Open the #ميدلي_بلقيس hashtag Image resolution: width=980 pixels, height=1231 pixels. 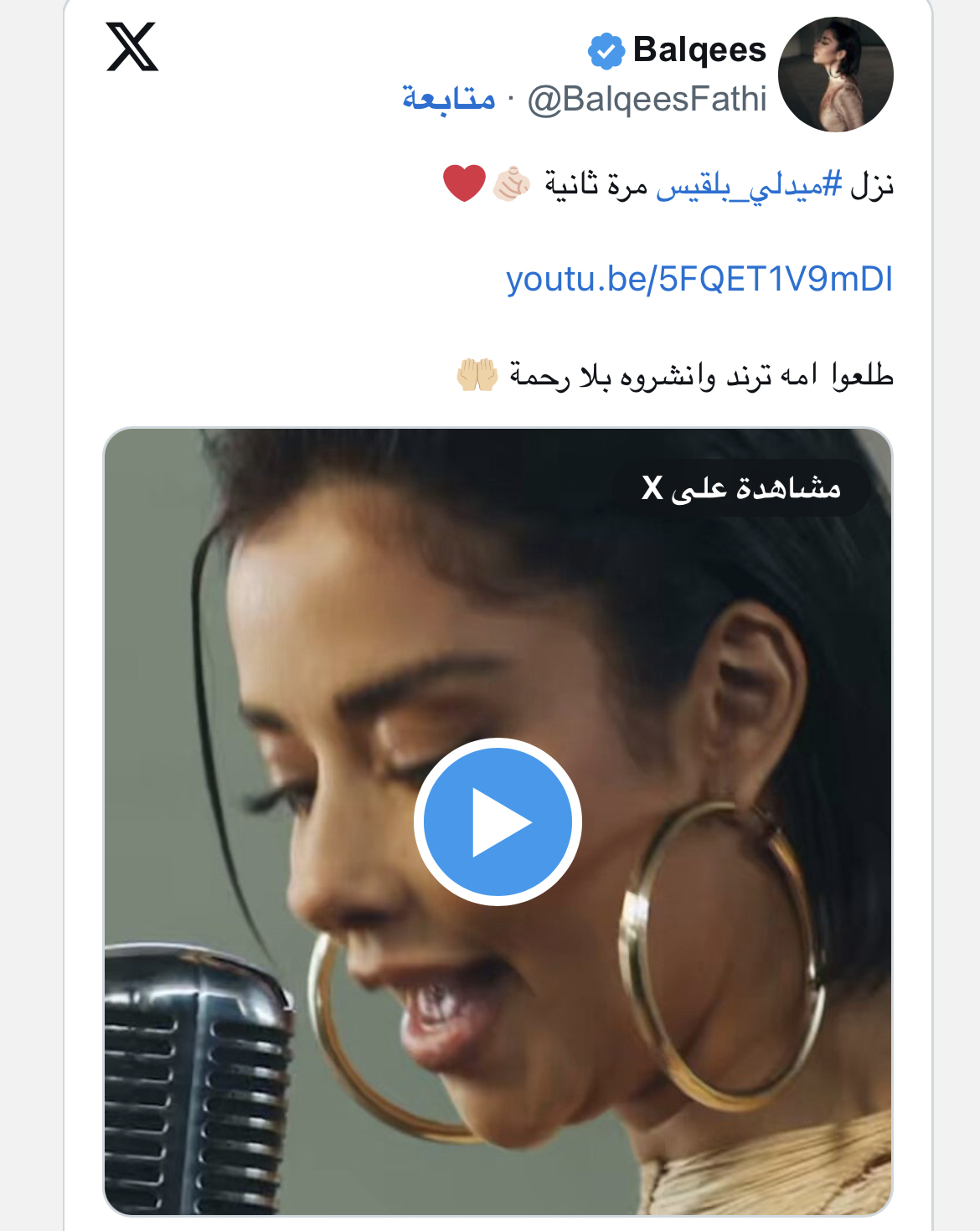(749, 184)
